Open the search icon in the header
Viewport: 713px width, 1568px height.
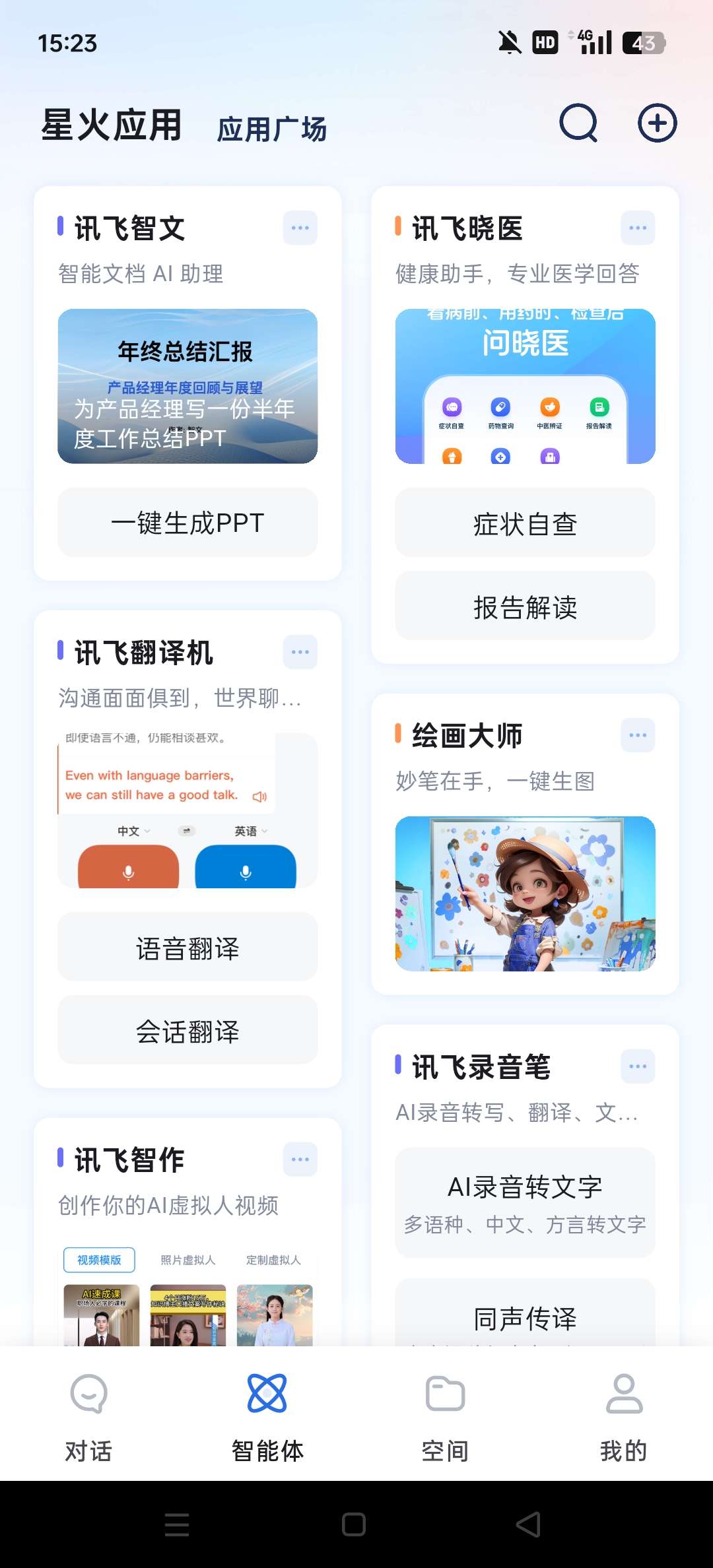pos(578,123)
